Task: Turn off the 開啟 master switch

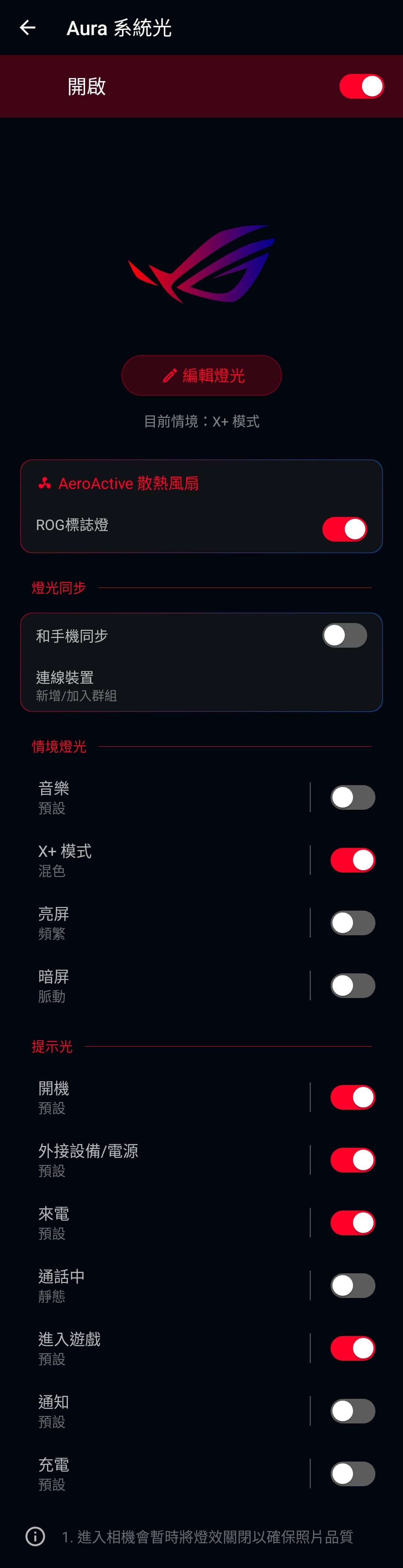Action: point(361,86)
